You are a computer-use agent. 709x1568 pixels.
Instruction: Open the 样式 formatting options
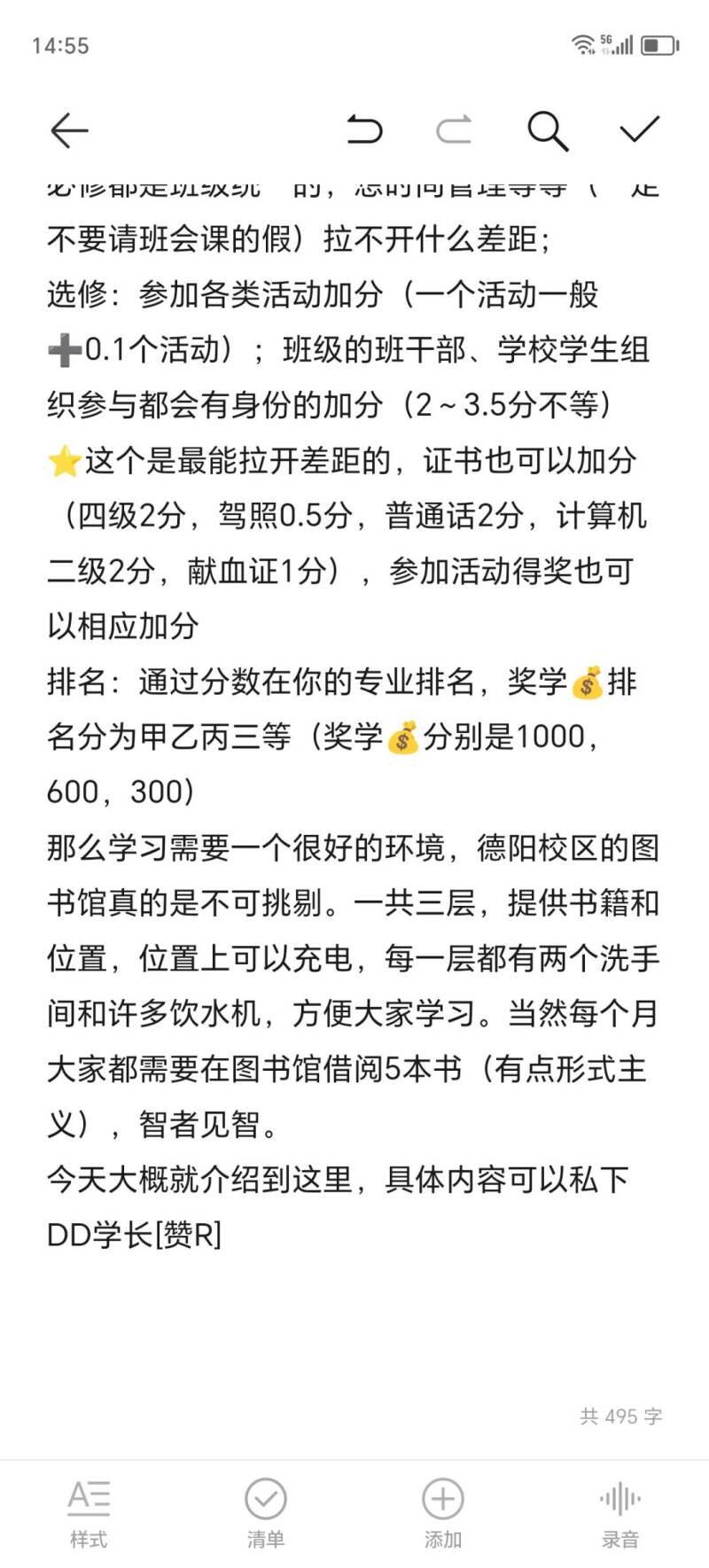[89, 1514]
